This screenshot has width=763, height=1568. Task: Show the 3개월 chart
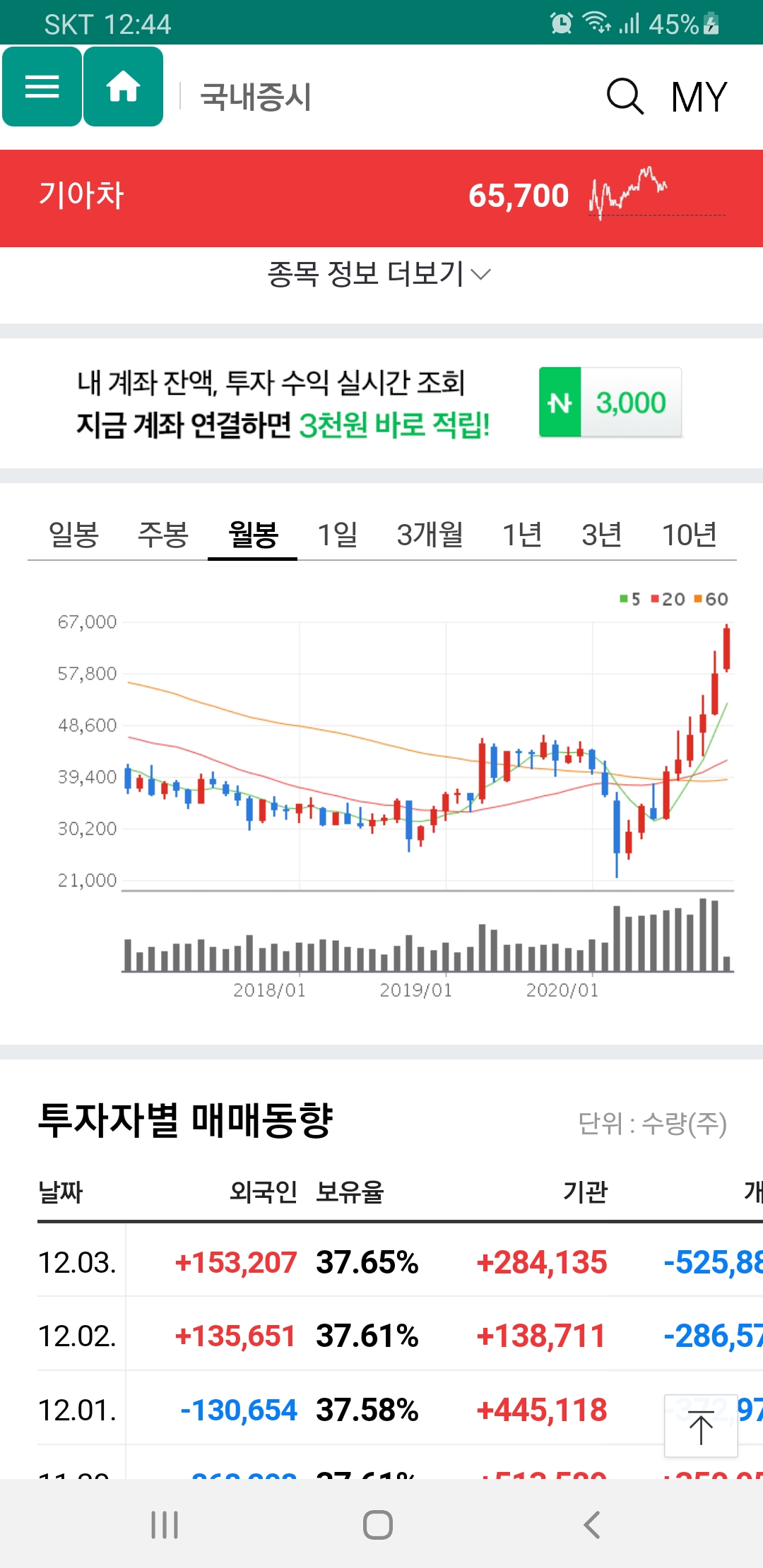[430, 535]
